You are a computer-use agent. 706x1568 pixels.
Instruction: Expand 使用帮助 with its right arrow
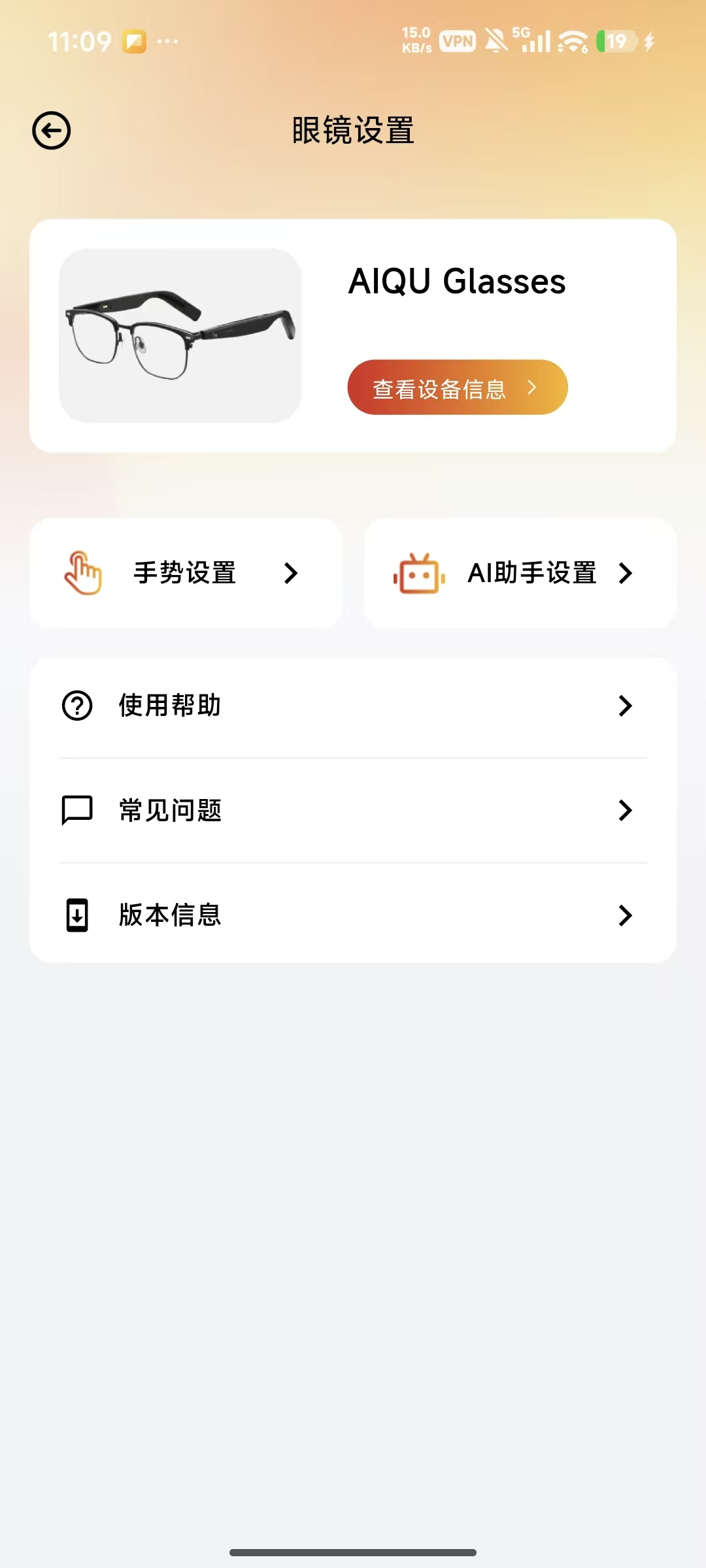[626, 706]
